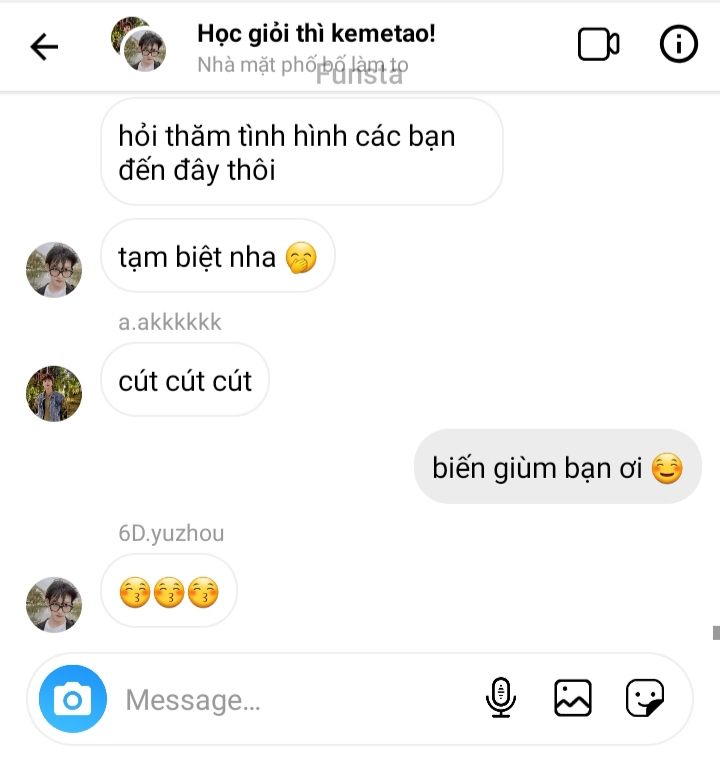
Task: Open the group chat info
Action: (678, 45)
